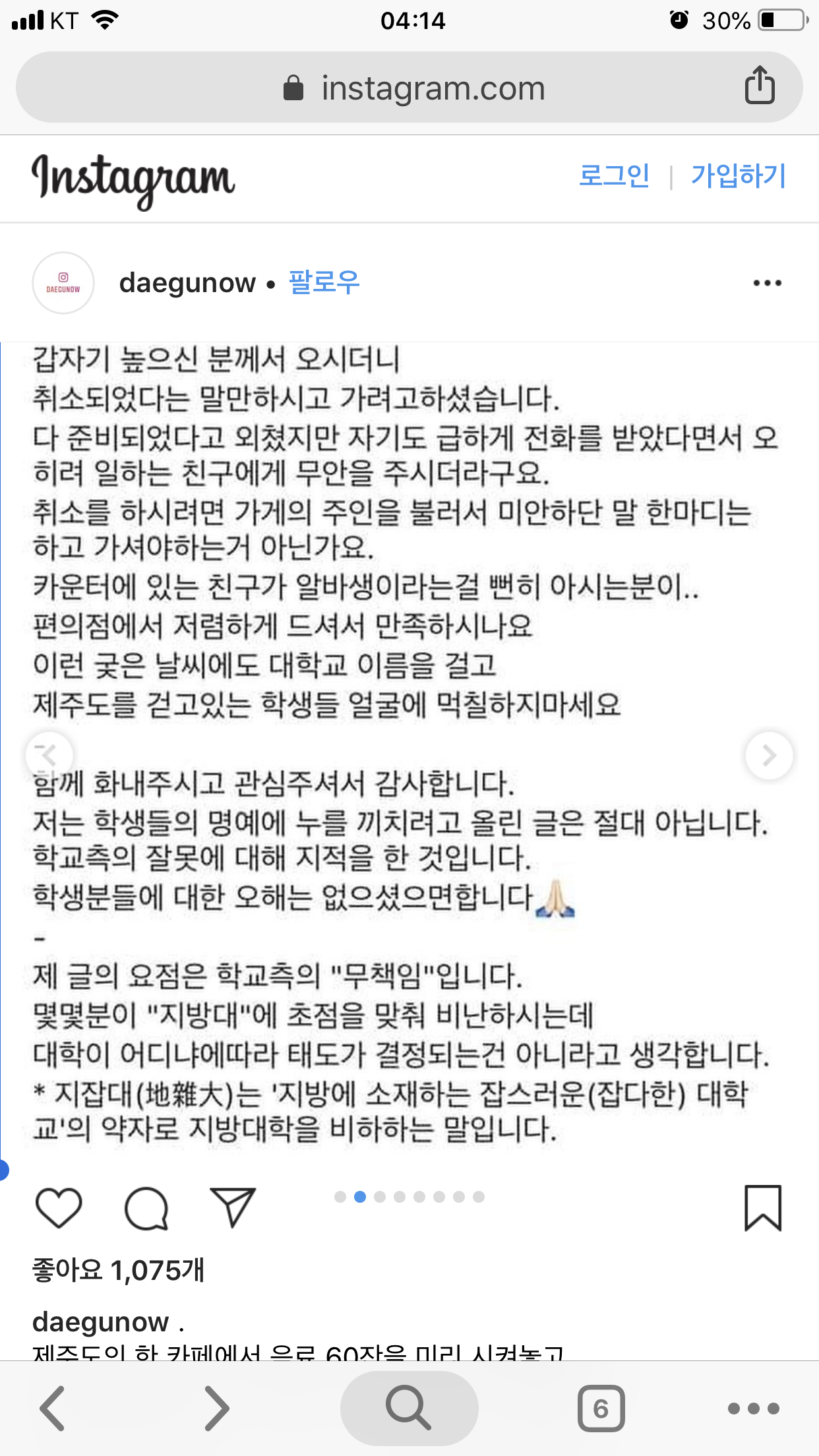The width and height of the screenshot is (819, 1456).
Task: Go to the previous carousel image
Action: point(49,755)
